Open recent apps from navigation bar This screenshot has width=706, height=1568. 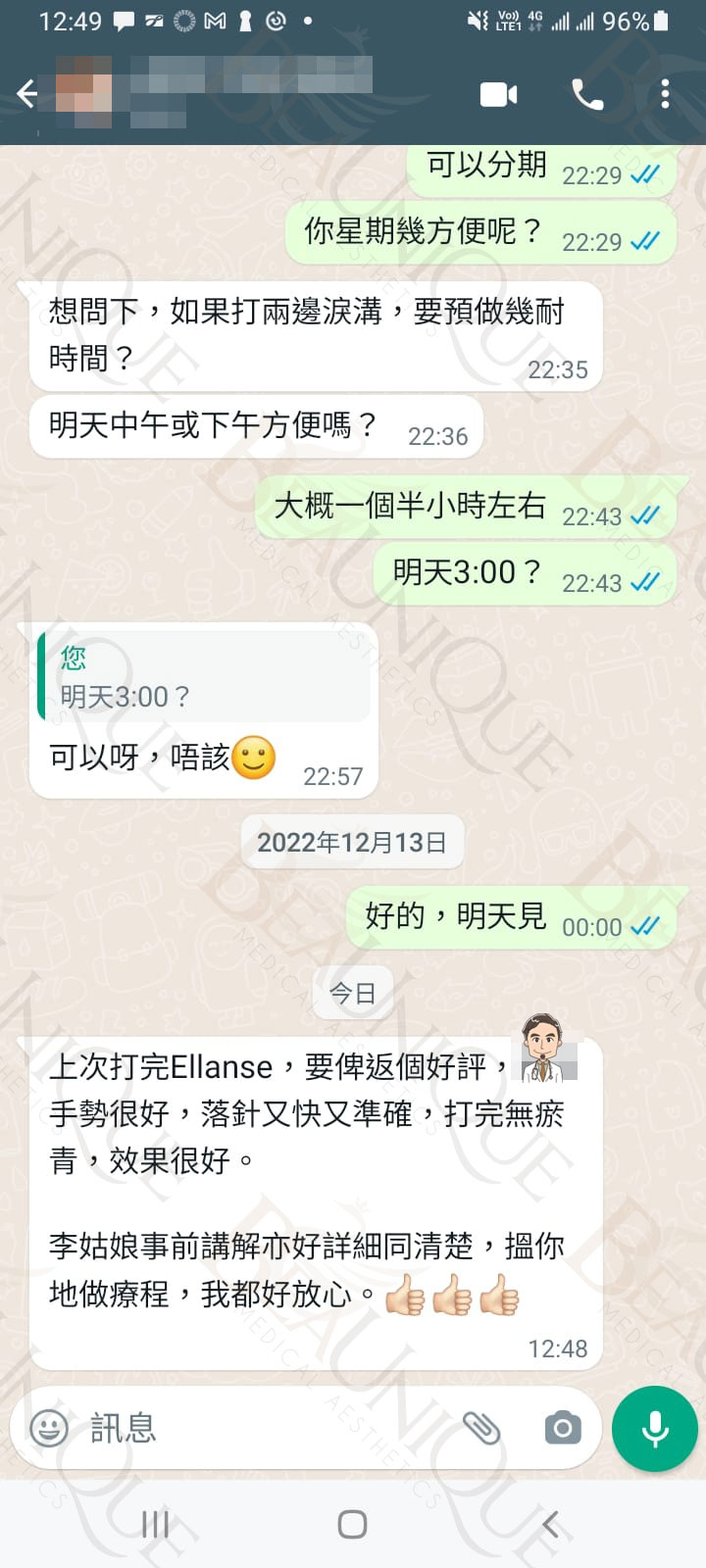[x=155, y=1524]
